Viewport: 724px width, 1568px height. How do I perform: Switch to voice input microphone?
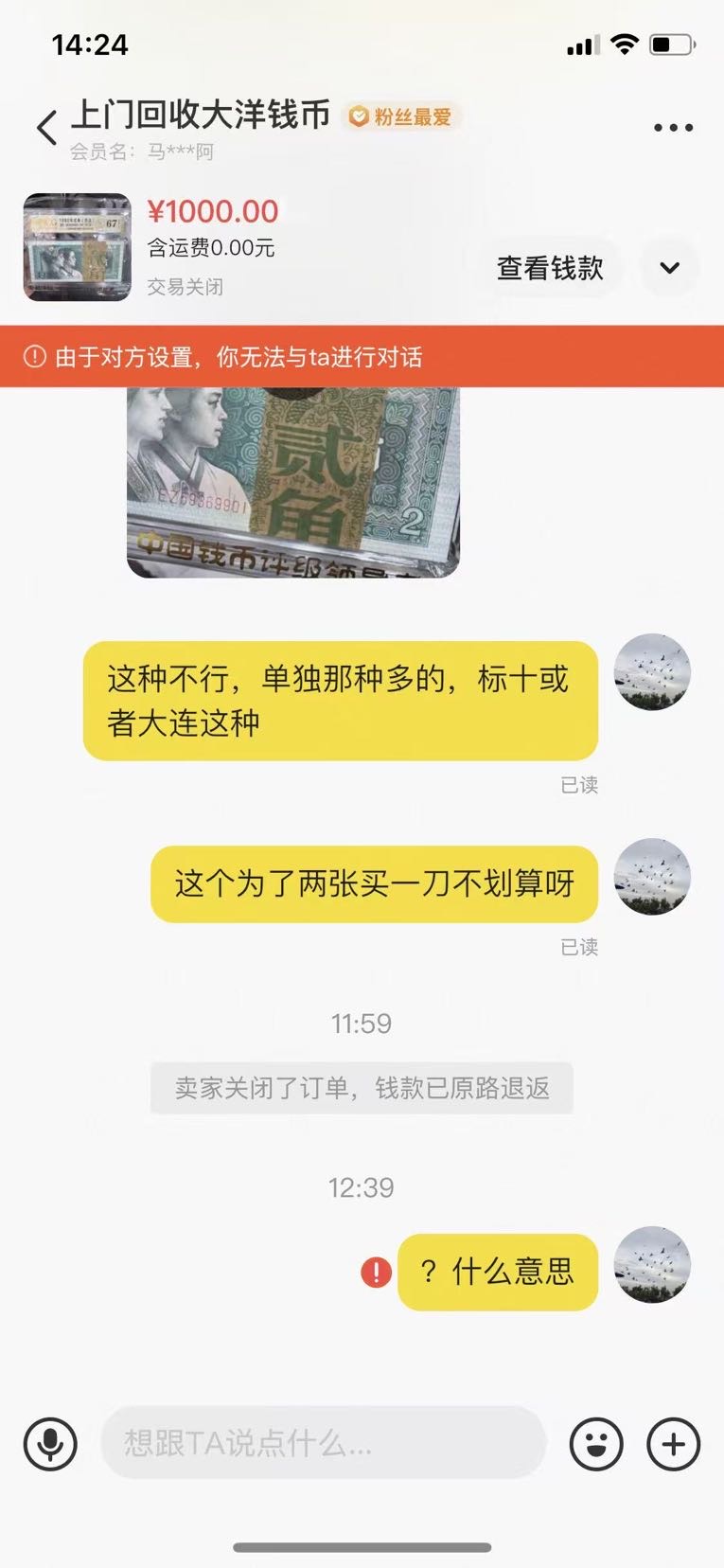tap(50, 1444)
